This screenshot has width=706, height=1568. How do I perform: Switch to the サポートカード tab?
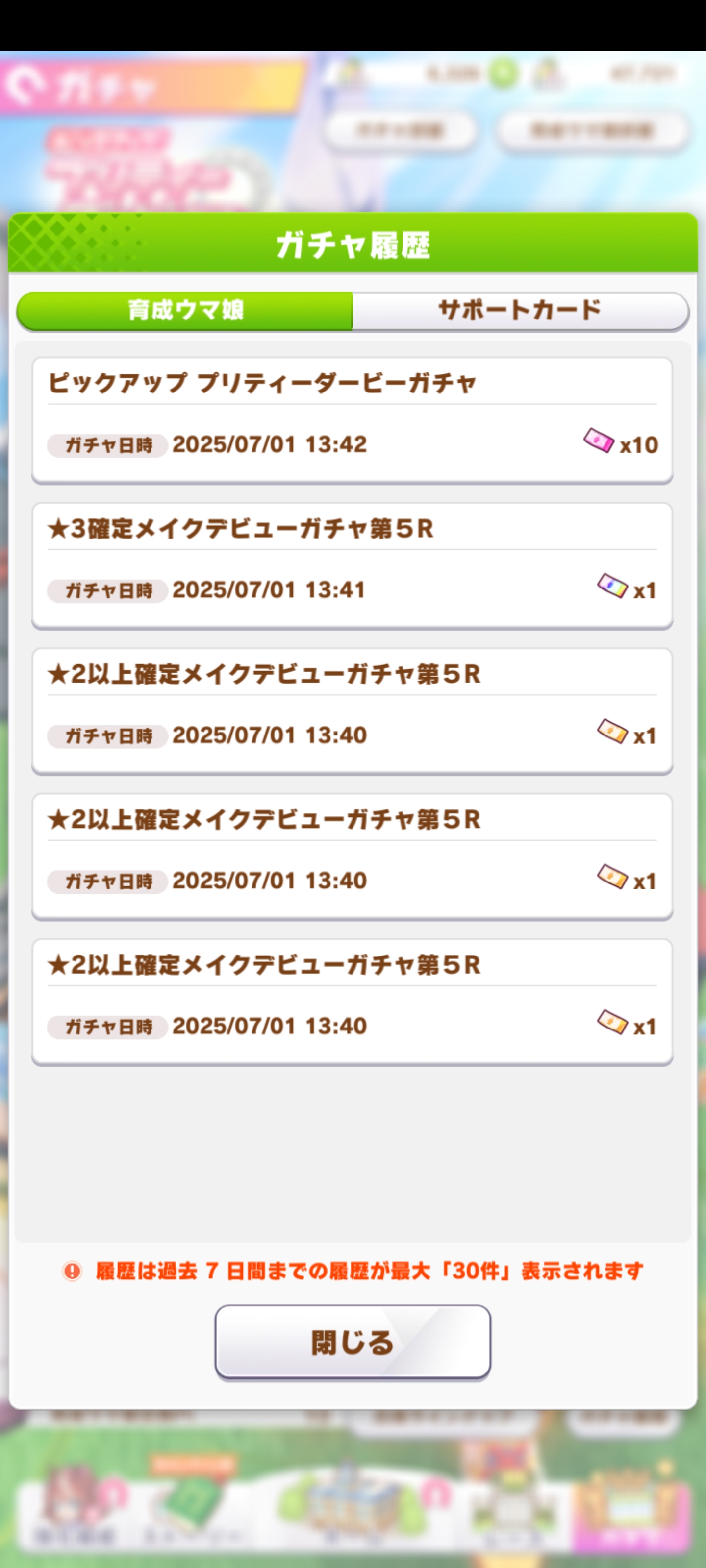click(x=520, y=311)
